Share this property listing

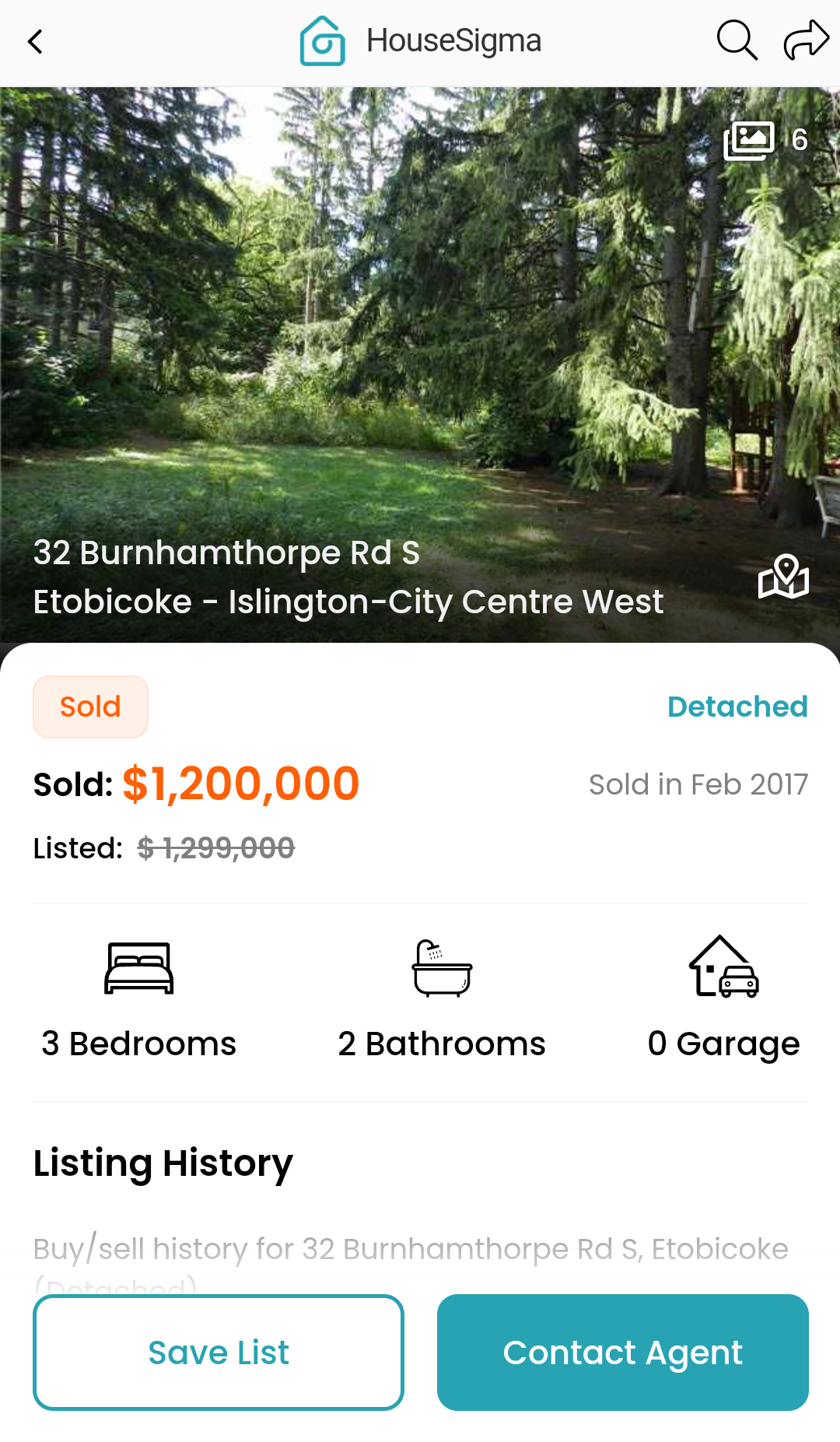806,40
